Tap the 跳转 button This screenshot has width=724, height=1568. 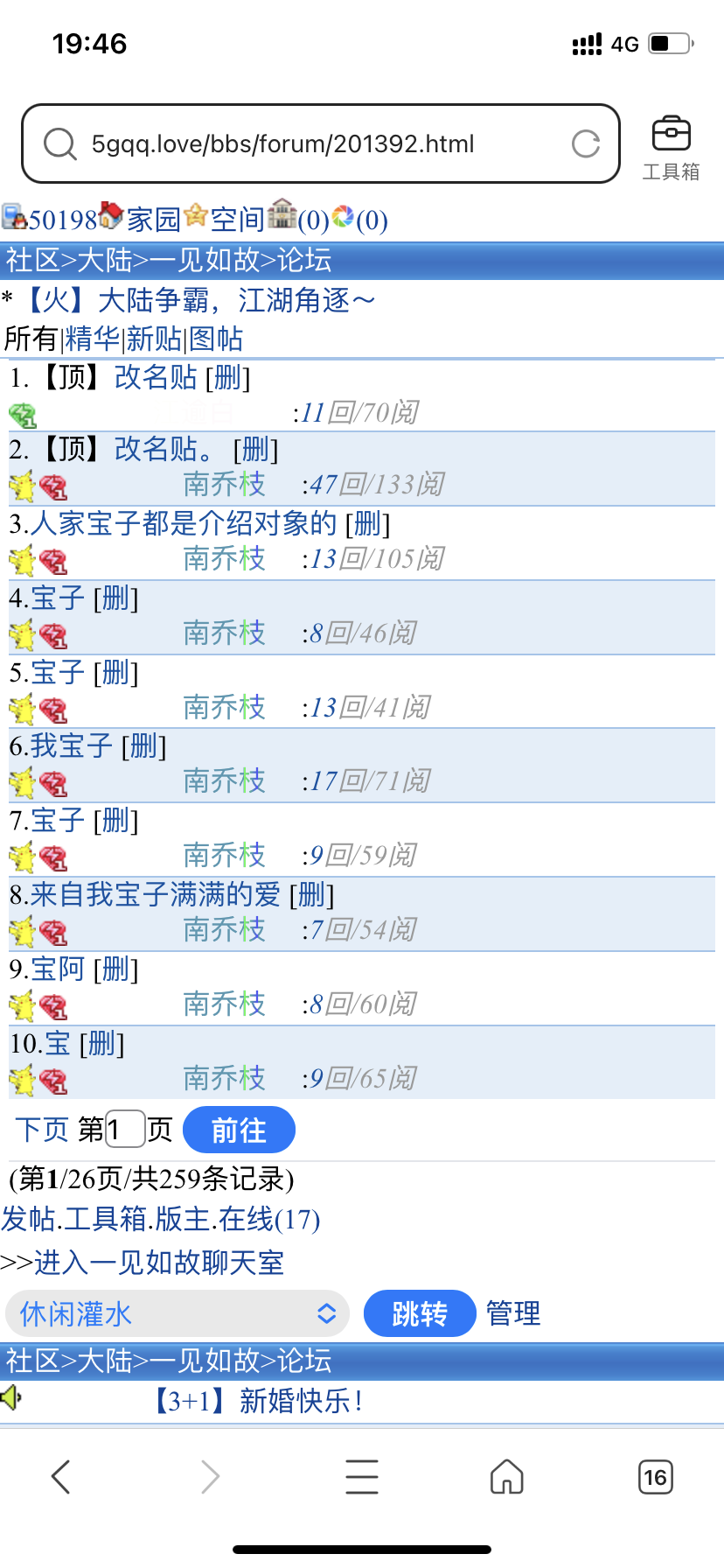coord(419,1313)
